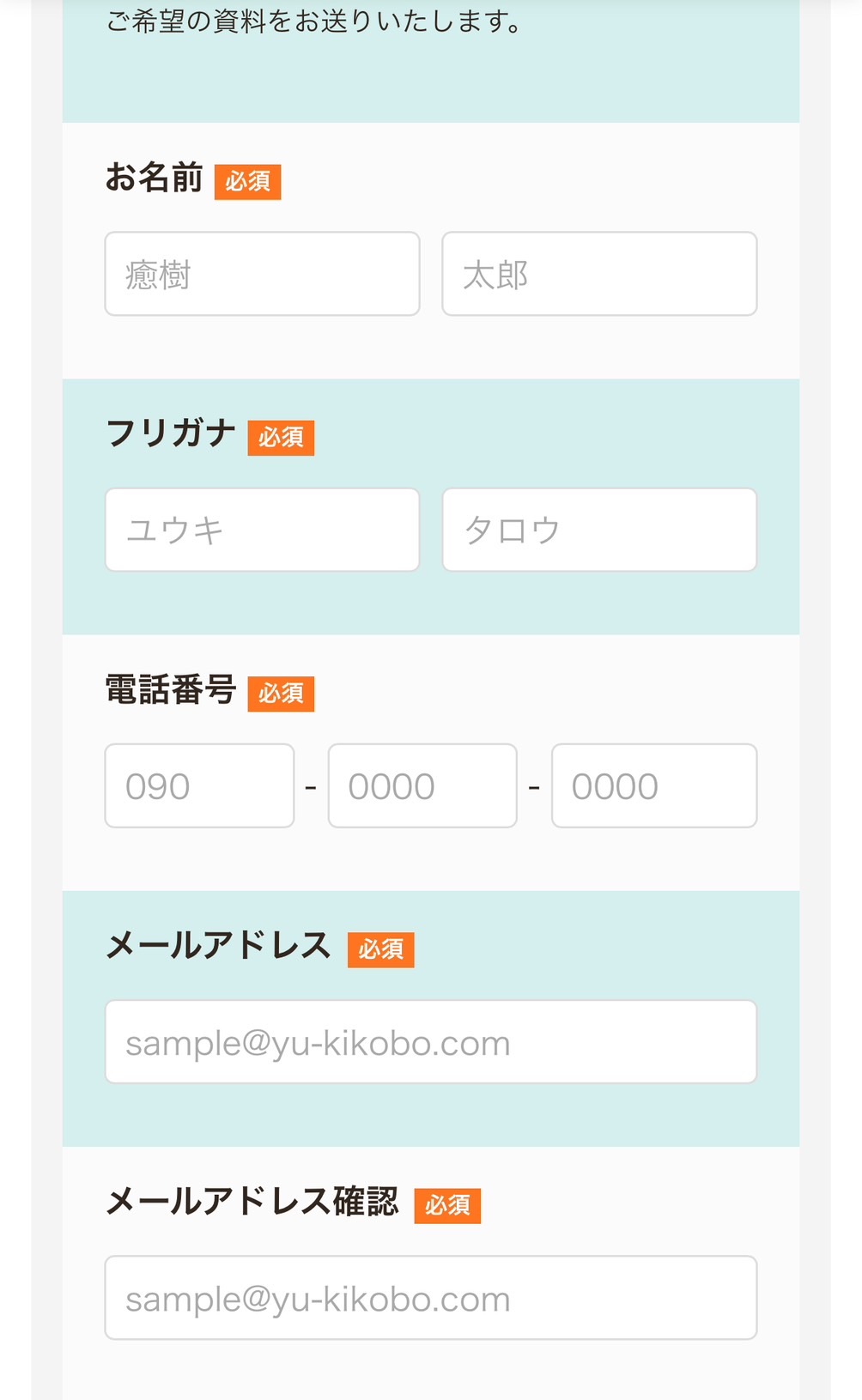Click the katakana field with タロウ placeholder
The height and width of the screenshot is (1400, 862).
(x=598, y=529)
